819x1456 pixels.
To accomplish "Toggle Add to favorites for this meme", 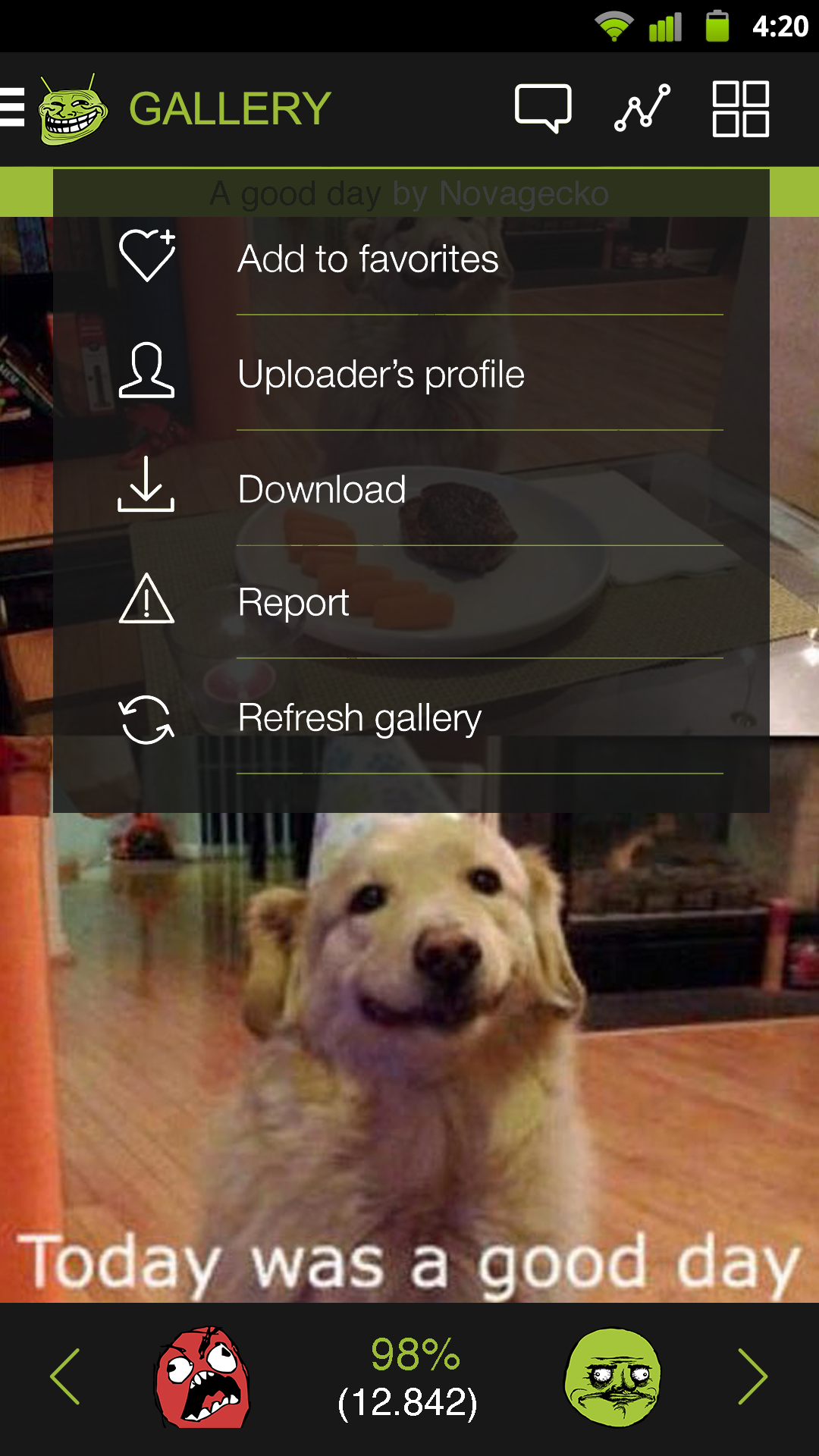I will point(368,258).
